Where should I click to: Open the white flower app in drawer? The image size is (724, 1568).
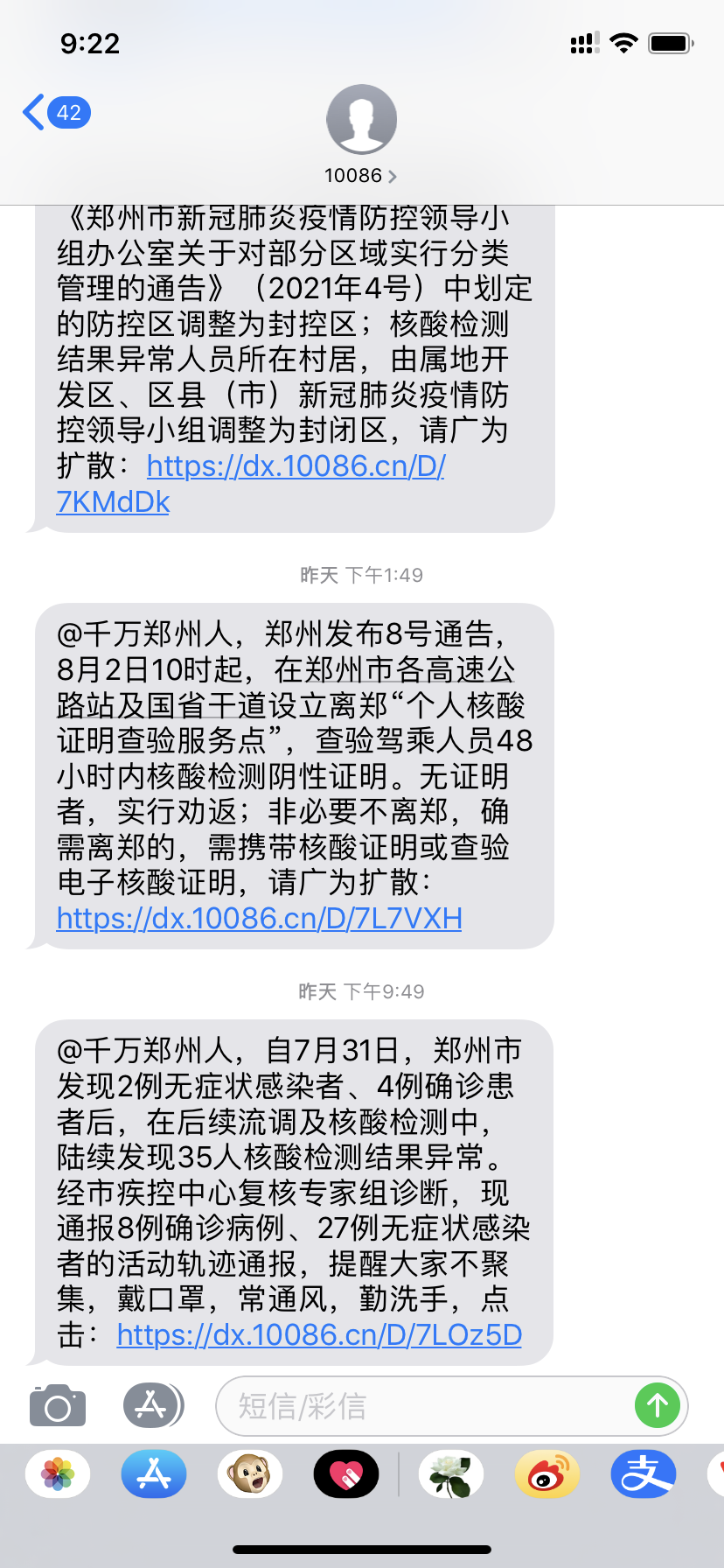click(x=451, y=1474)
